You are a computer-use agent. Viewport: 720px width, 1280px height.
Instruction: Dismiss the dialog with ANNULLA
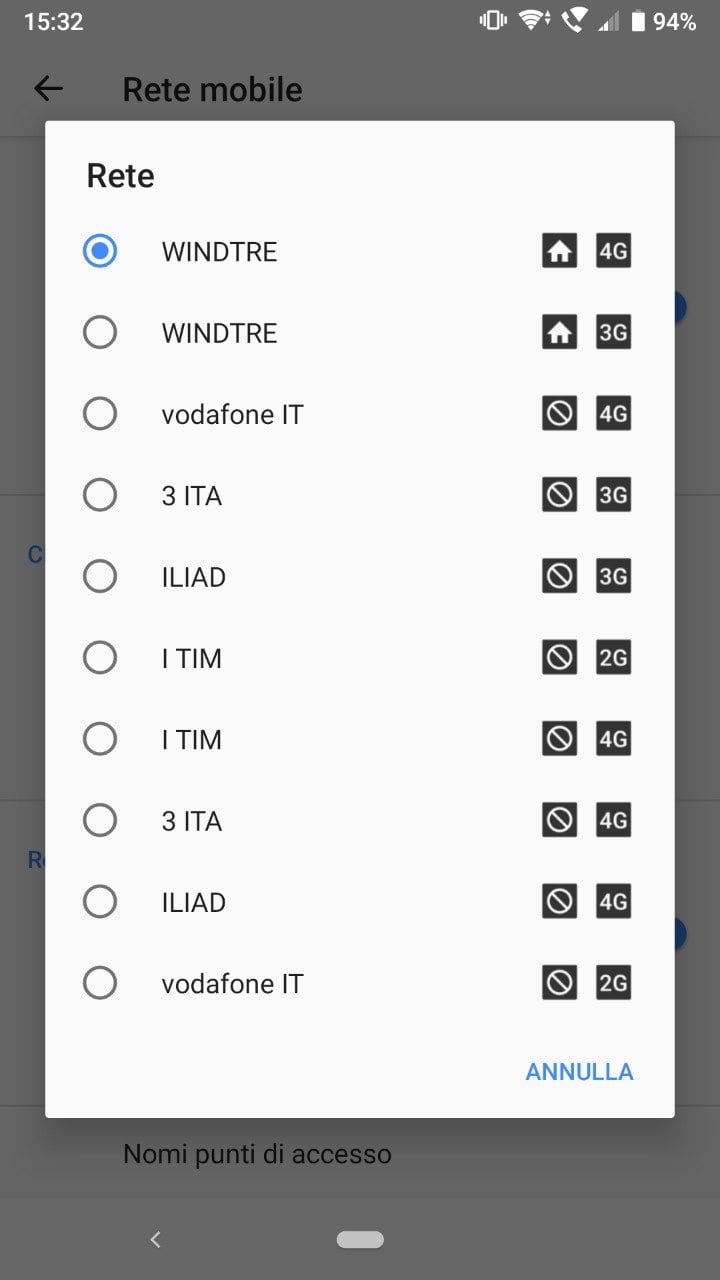pos(579,1072)
